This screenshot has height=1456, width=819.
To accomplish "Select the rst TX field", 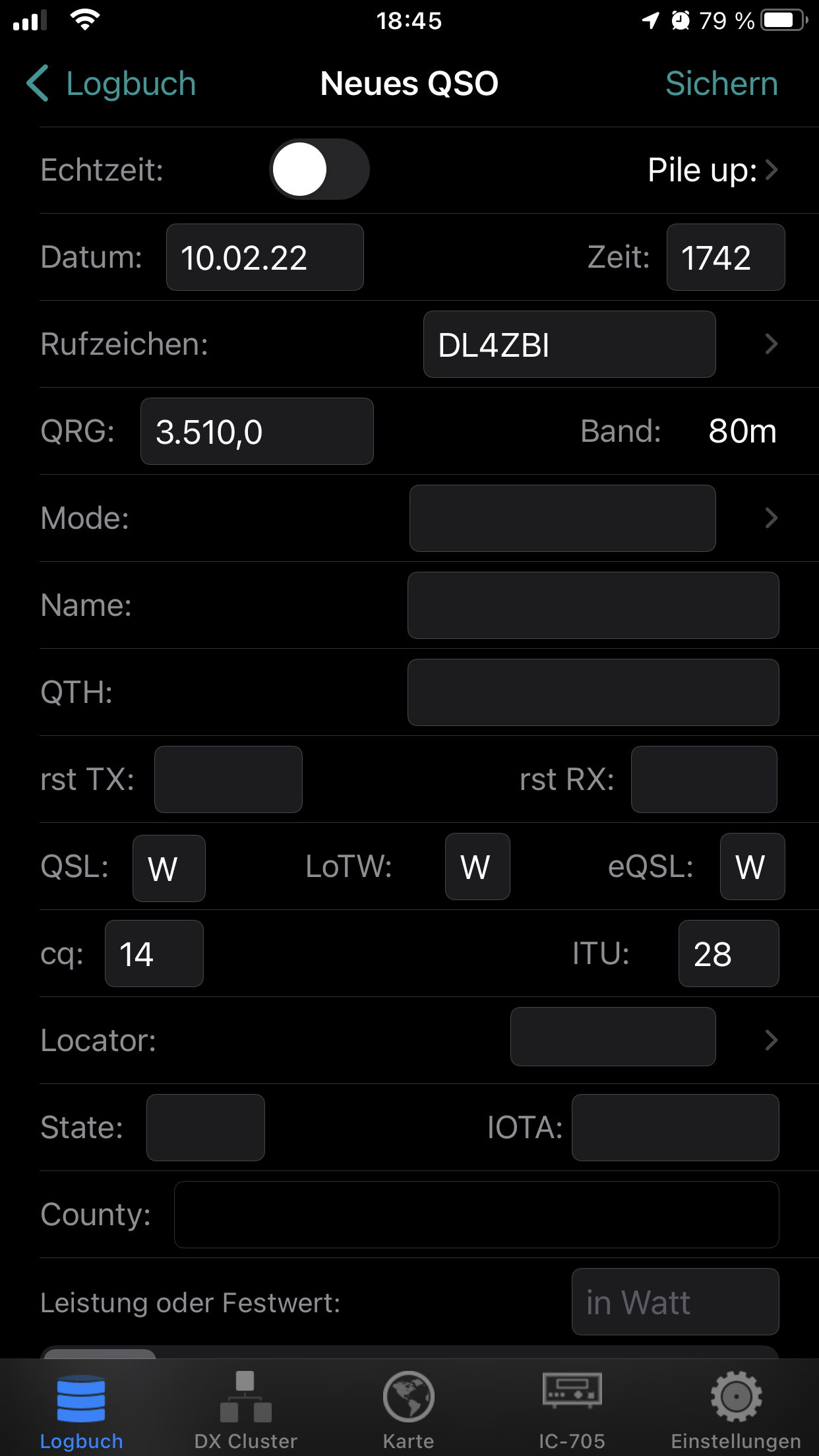I will click(x=228, y=779).
